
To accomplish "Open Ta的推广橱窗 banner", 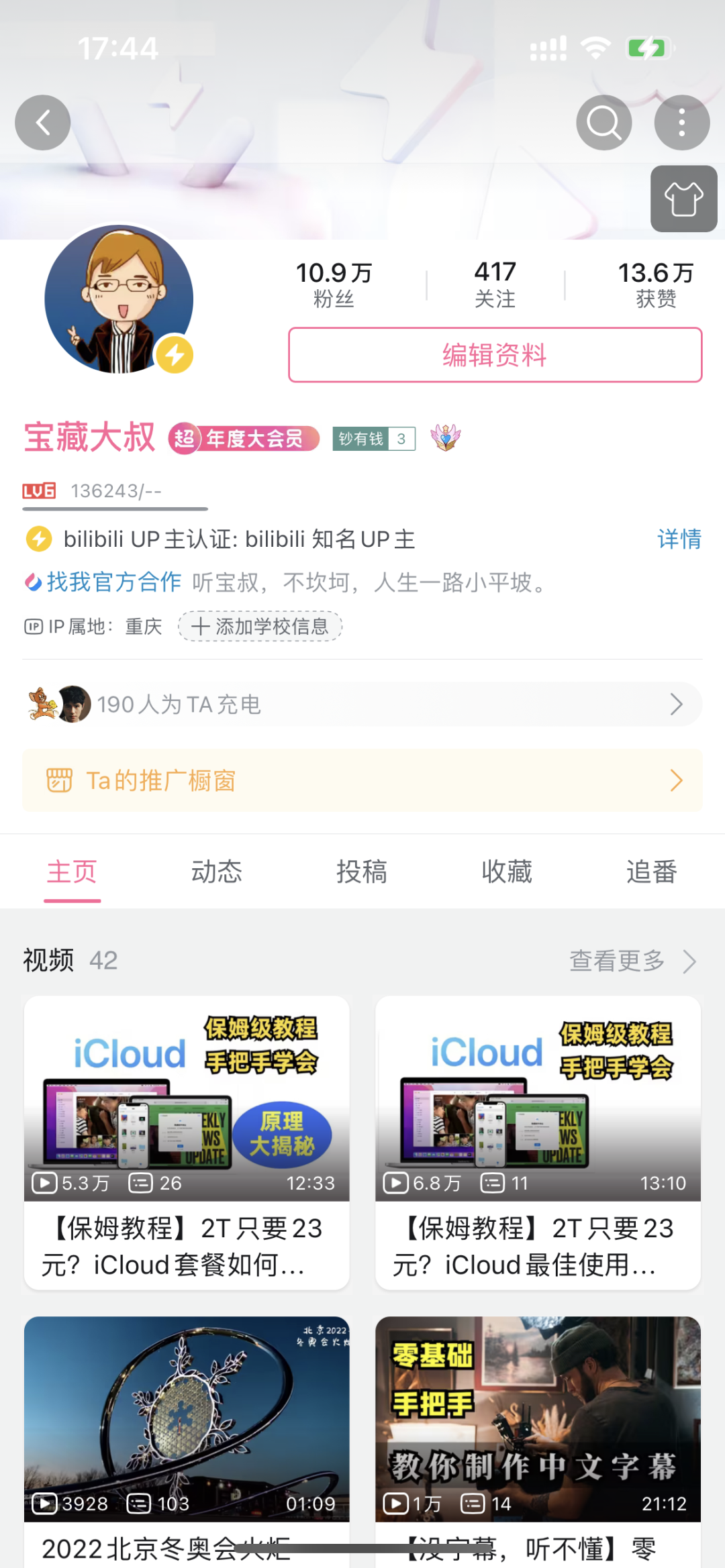I will pos(362,780).
